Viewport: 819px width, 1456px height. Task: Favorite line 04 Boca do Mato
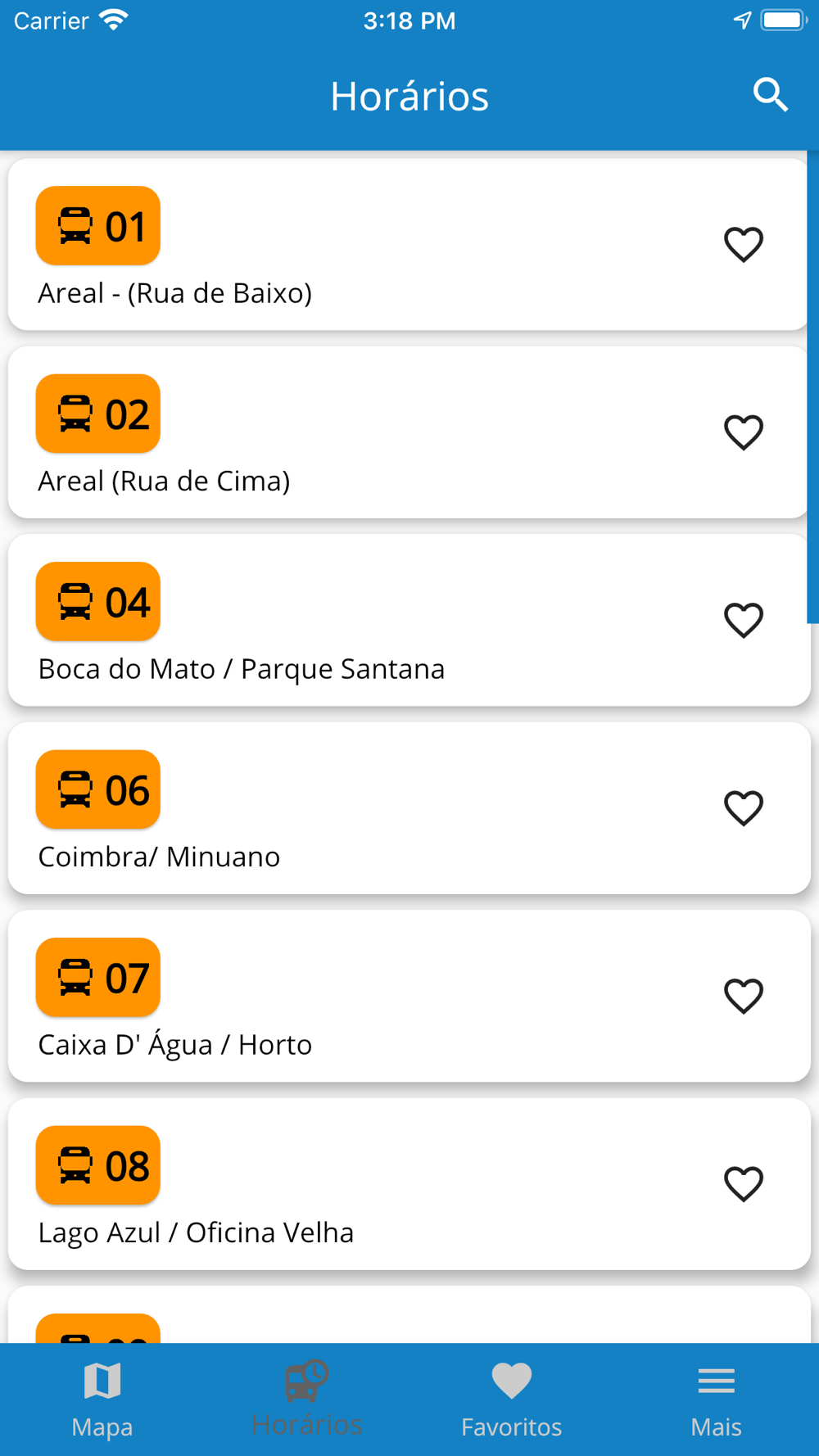coord(744,620)
